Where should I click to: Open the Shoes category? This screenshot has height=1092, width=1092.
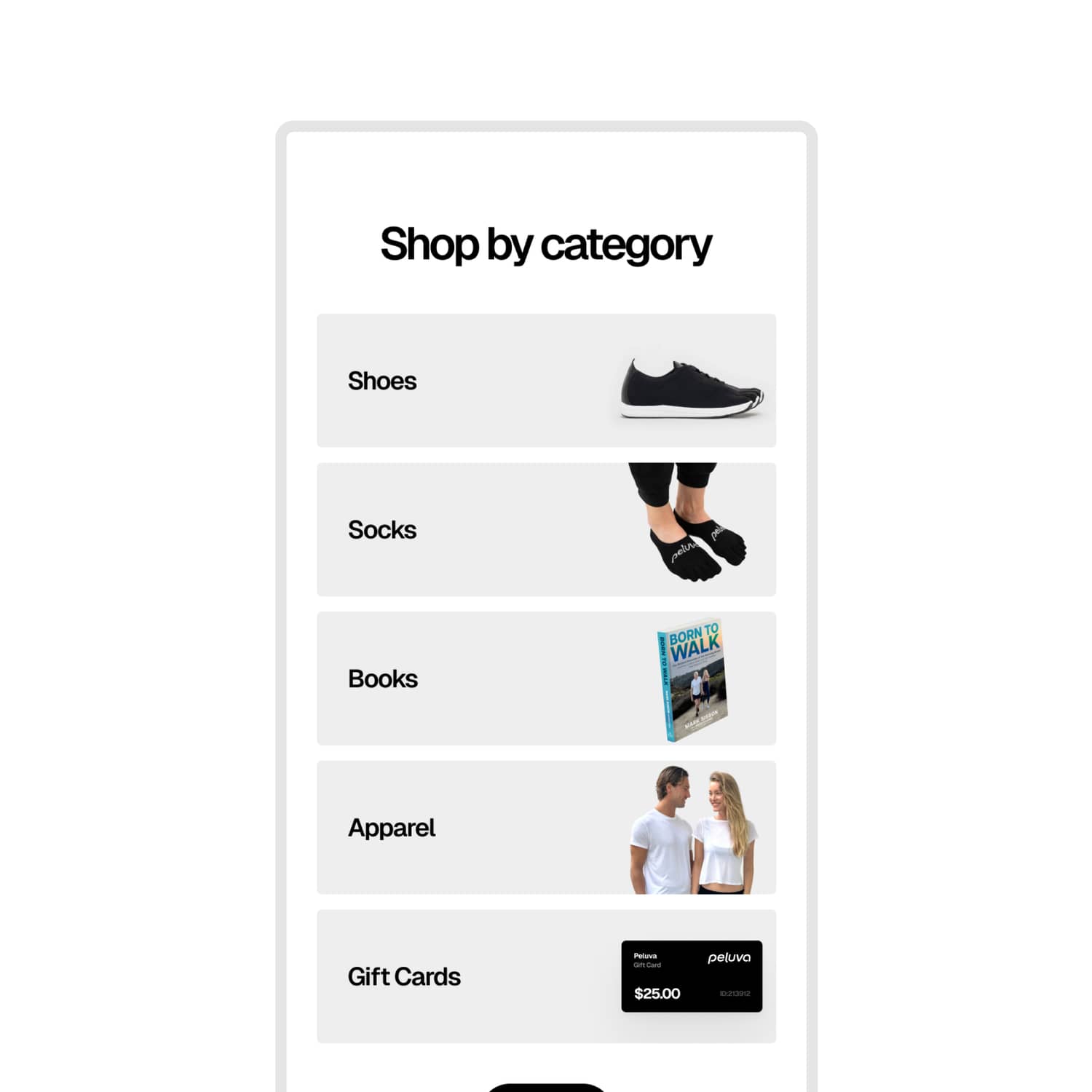pos(546,381)
